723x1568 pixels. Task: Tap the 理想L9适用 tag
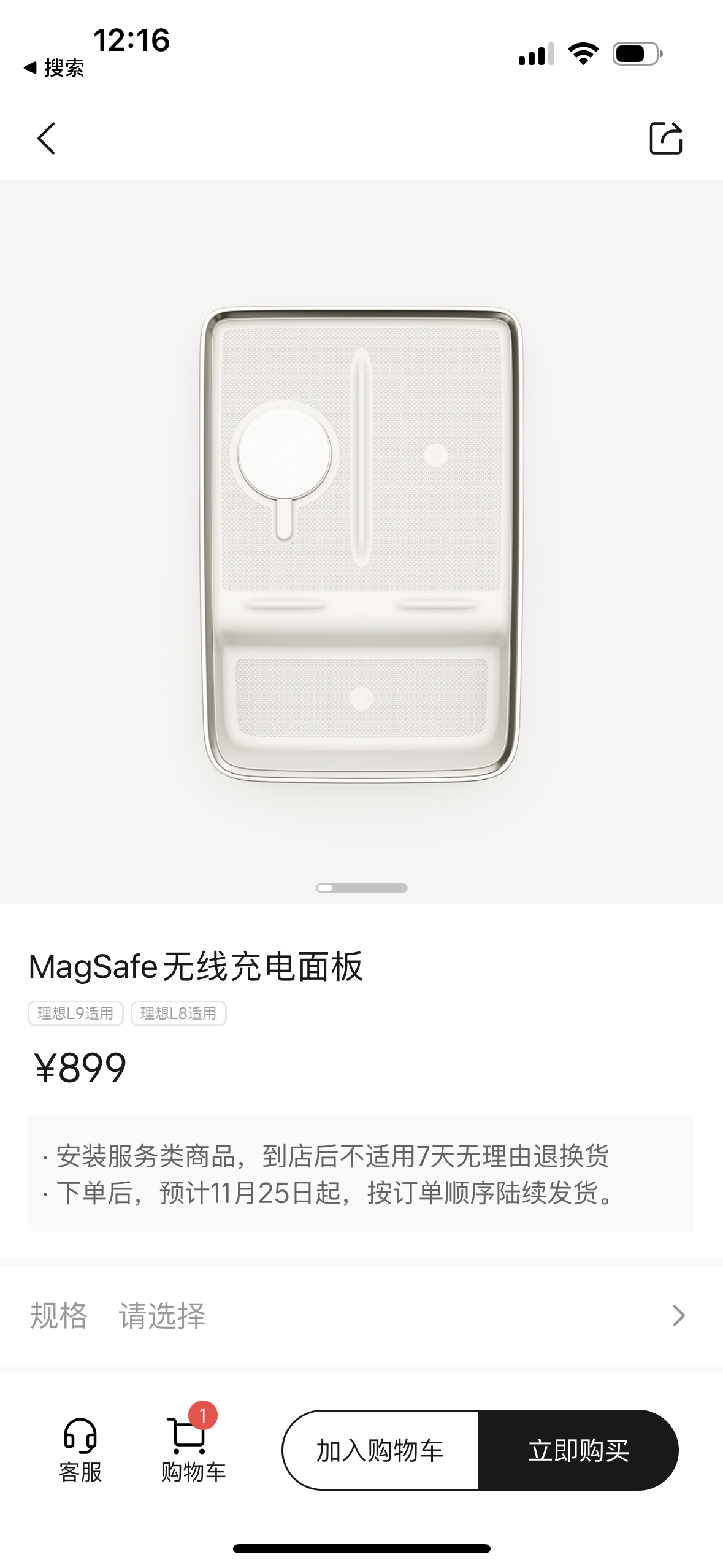click(x=75, y=1013)
